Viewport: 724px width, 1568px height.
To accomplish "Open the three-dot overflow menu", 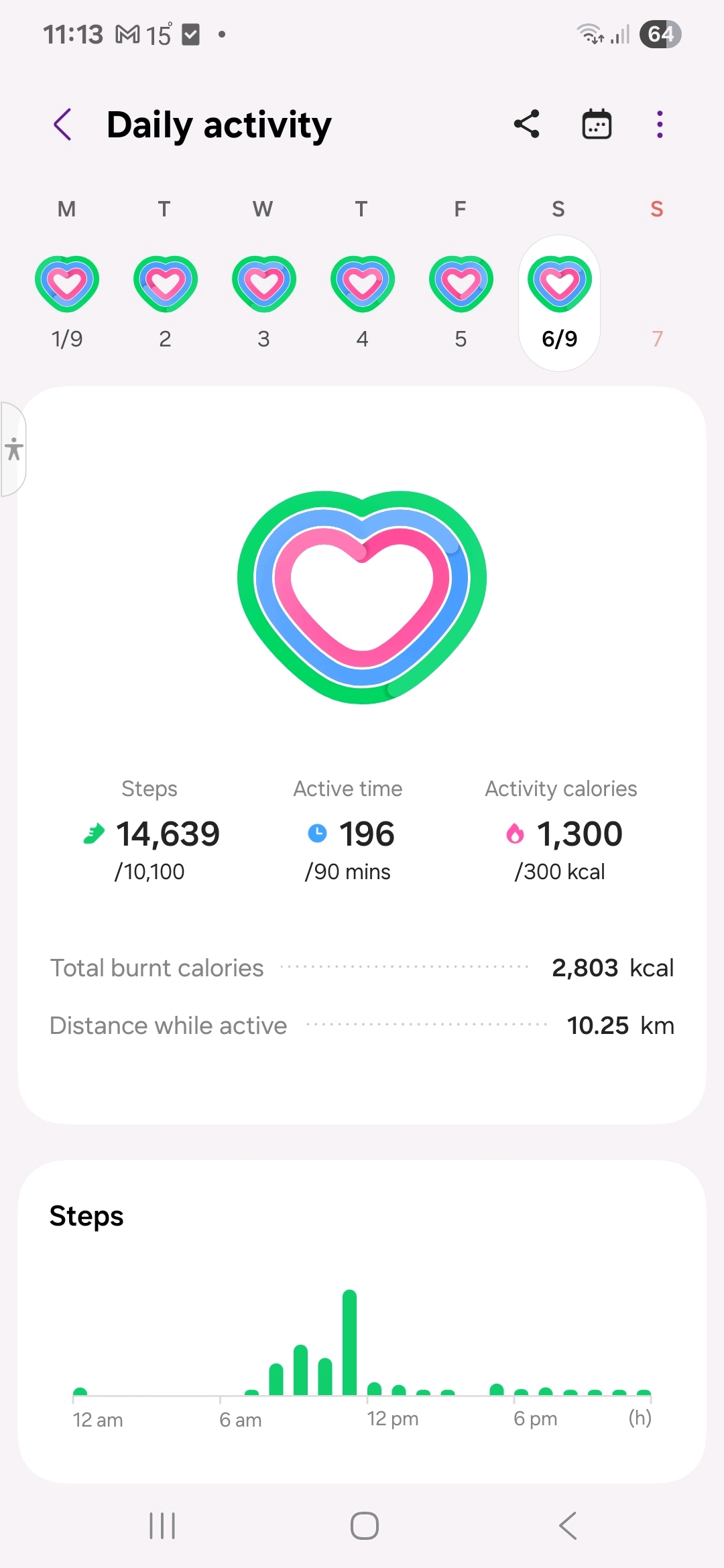I will pyautogui.click(x=660, y=125).
